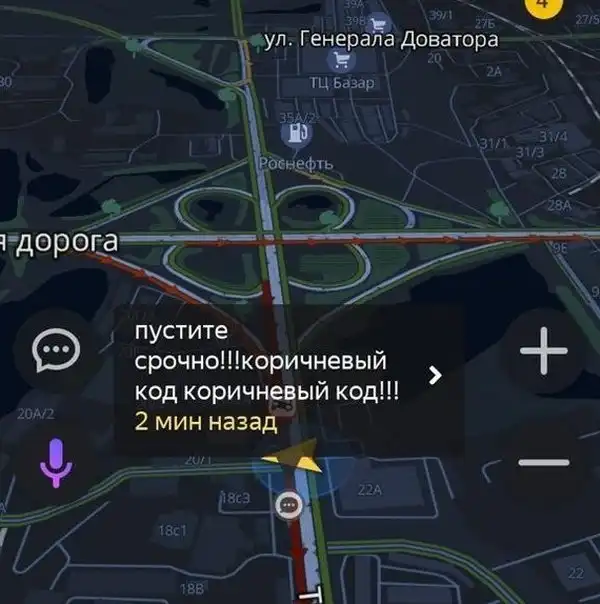Tap the traffic score indicator 4
Screen dimensions: 600x604
coord(541,4)
